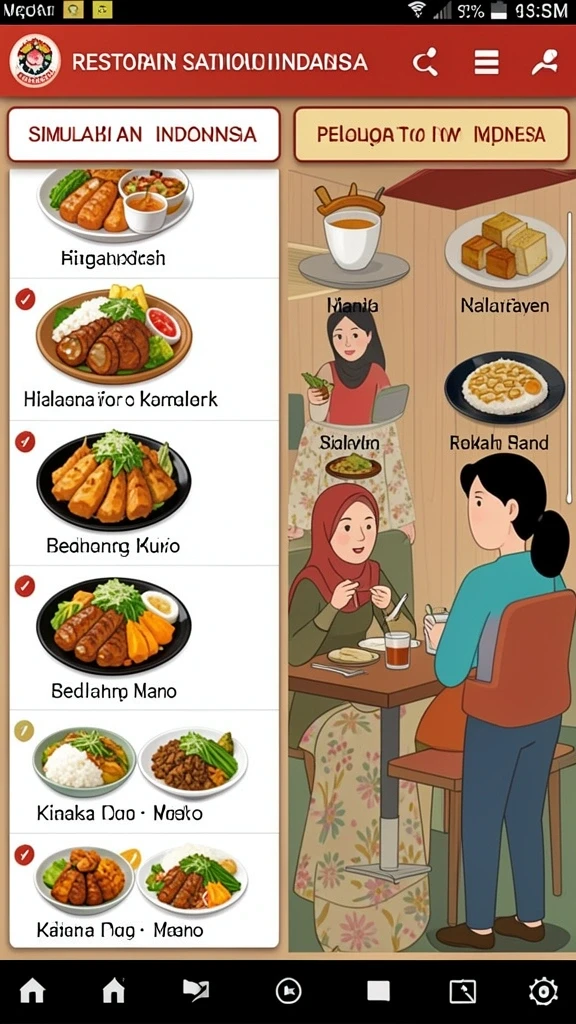
Task: Open the Kaiana Dag Maano item
Action: [x=144, y=891]
